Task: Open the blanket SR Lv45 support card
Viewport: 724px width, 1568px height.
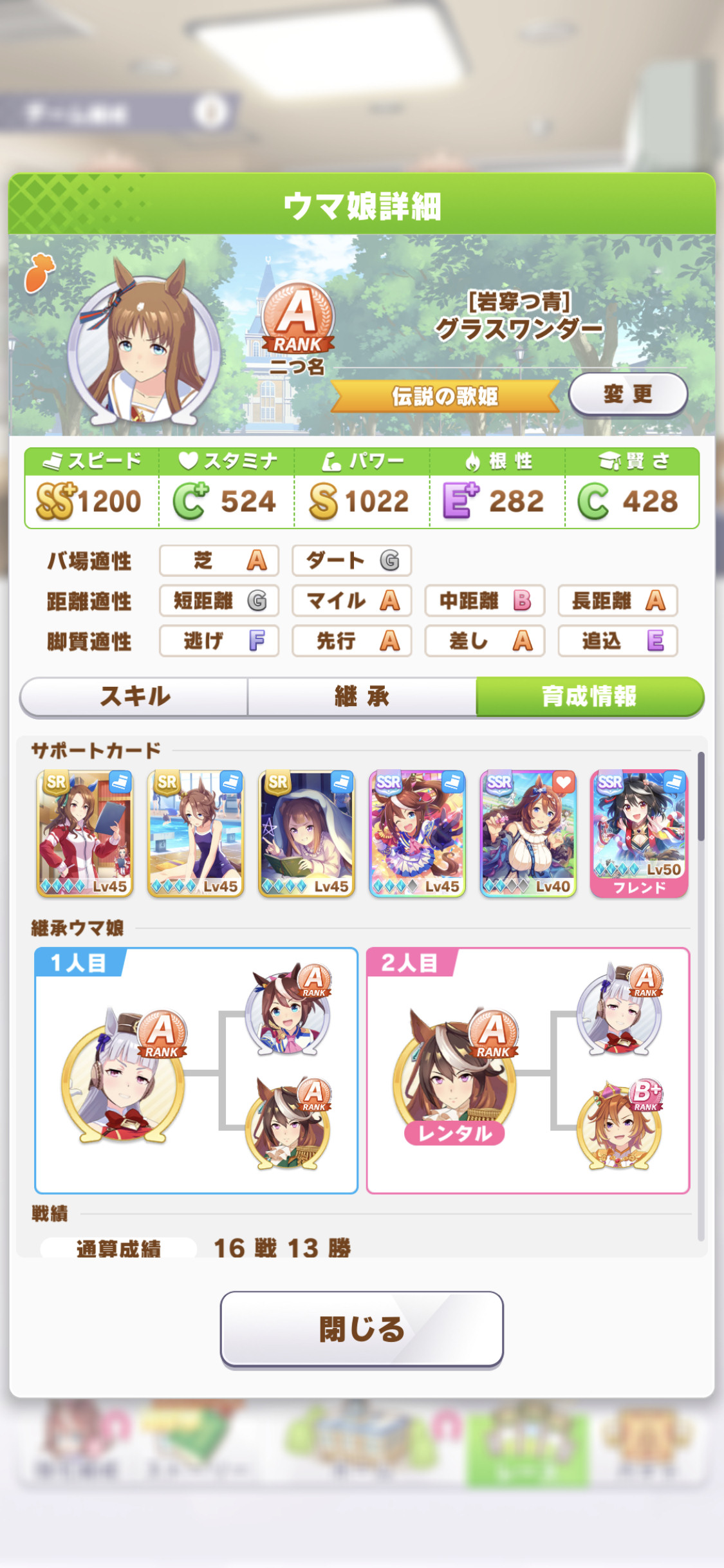Action: [x=306, y=834]
